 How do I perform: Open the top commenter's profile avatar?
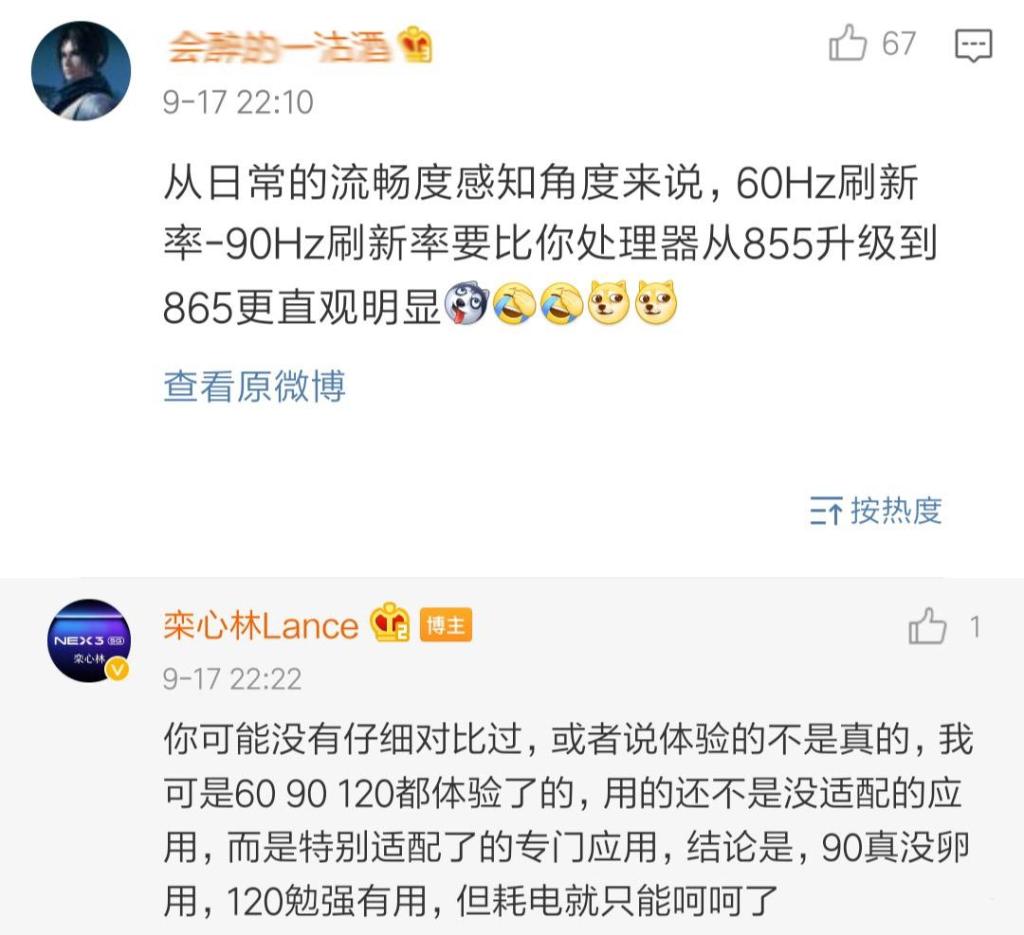[x=82, y=70]
